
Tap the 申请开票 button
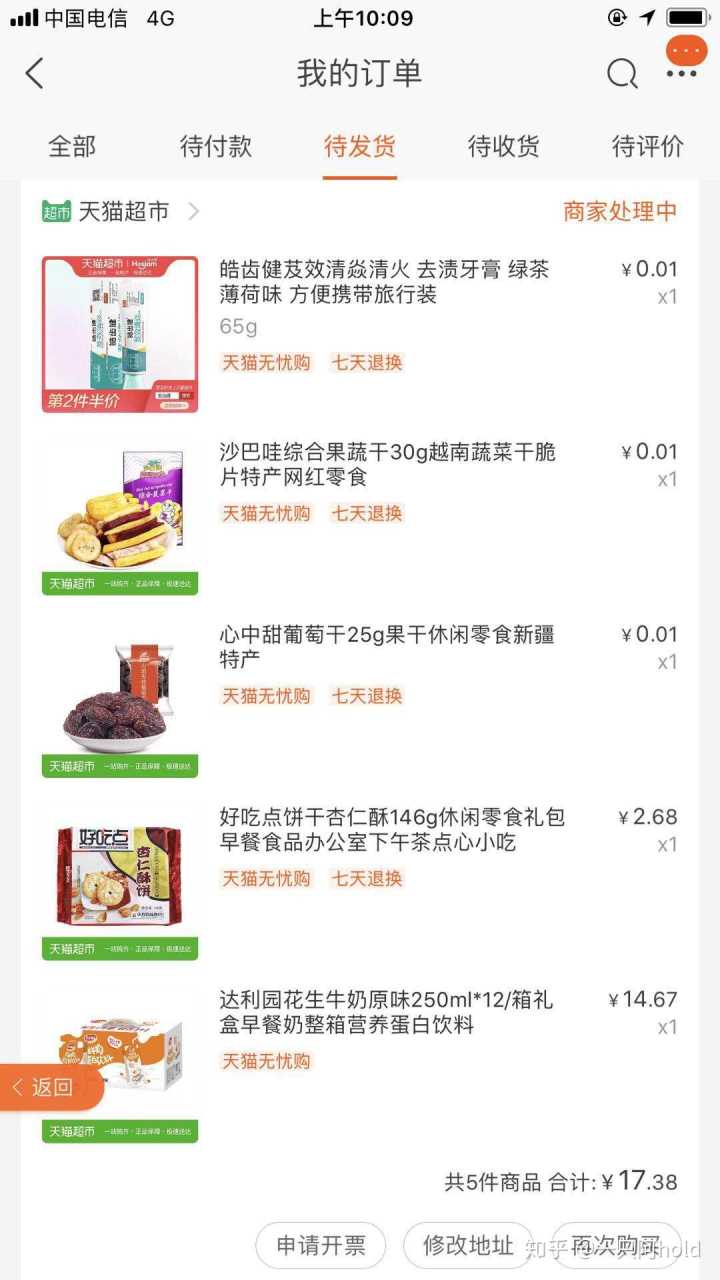click(x=321, y=1245)
